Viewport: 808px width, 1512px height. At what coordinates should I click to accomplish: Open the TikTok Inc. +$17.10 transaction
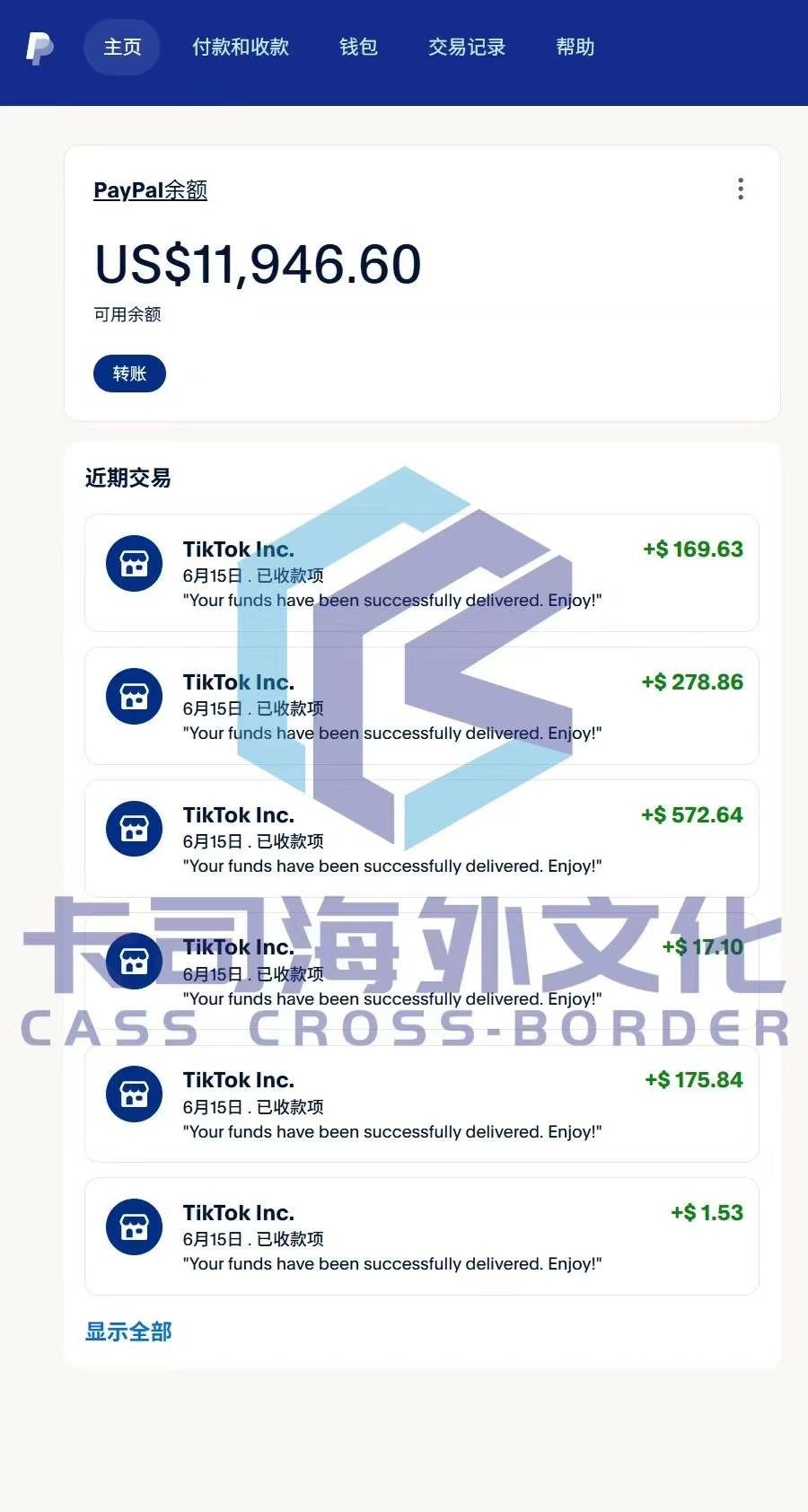coord(421,971)
